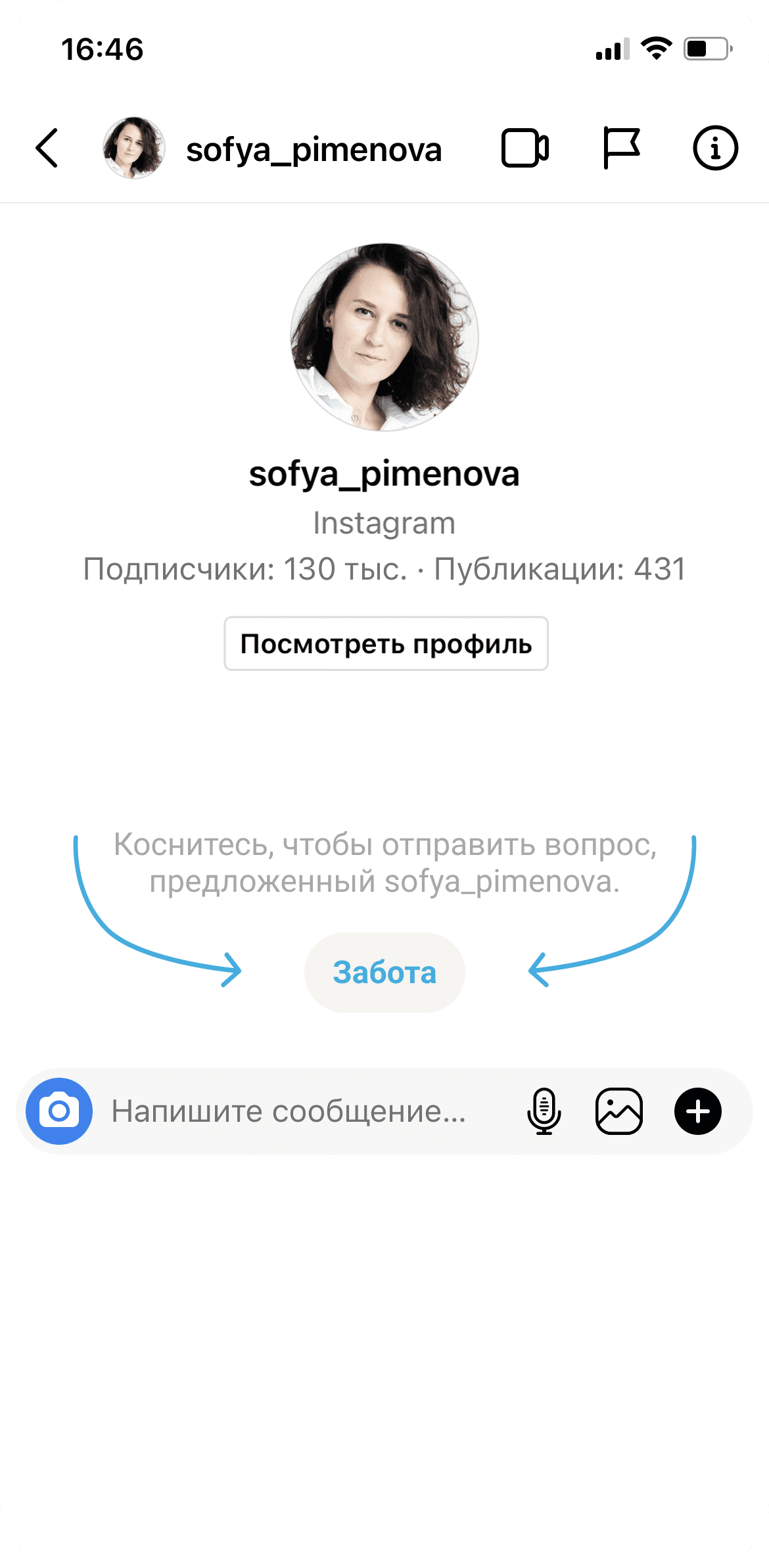Tap the «Посмотреть профиль» button
This screenshot has width=769, height=1568.
(386, 643)
